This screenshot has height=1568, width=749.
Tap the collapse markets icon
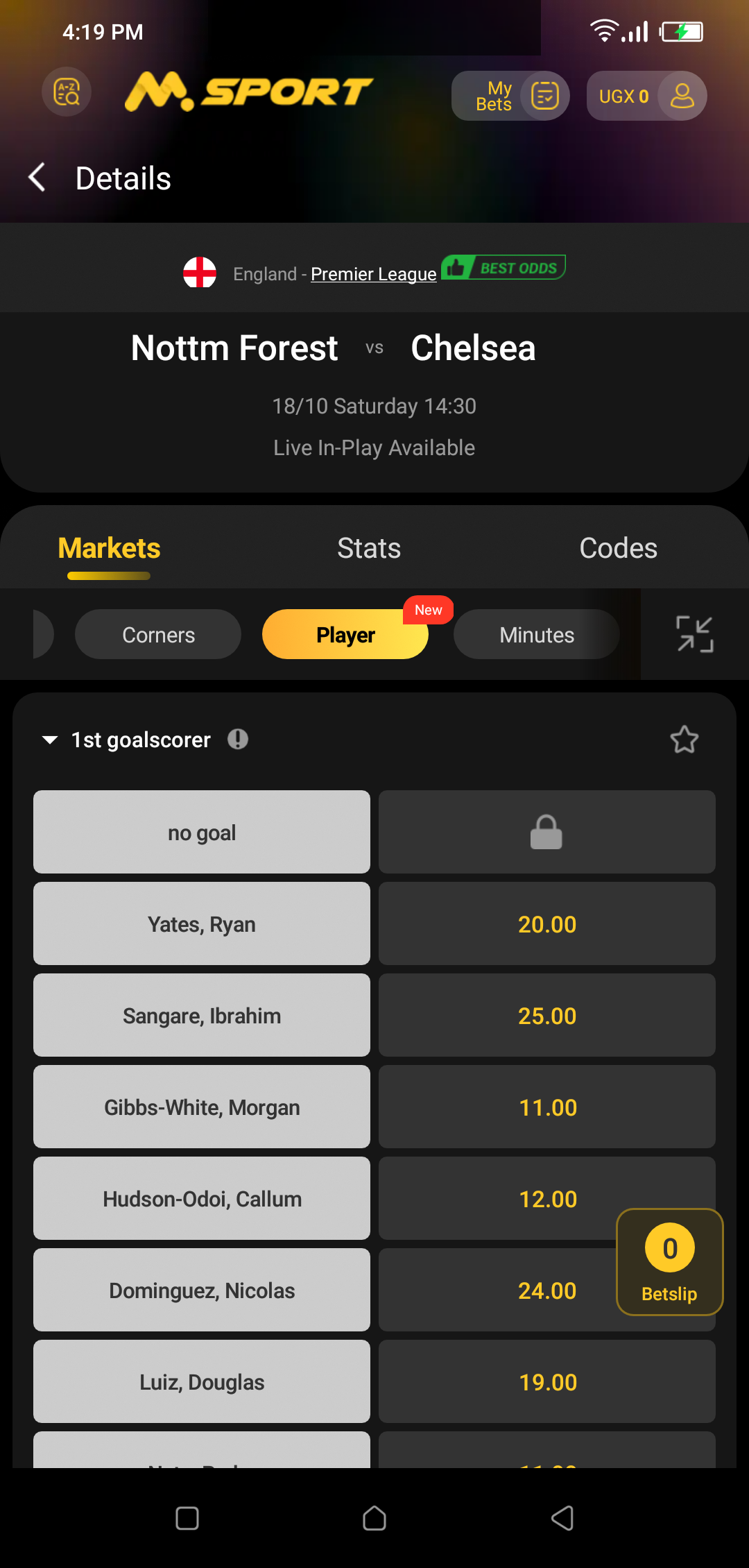694,634
